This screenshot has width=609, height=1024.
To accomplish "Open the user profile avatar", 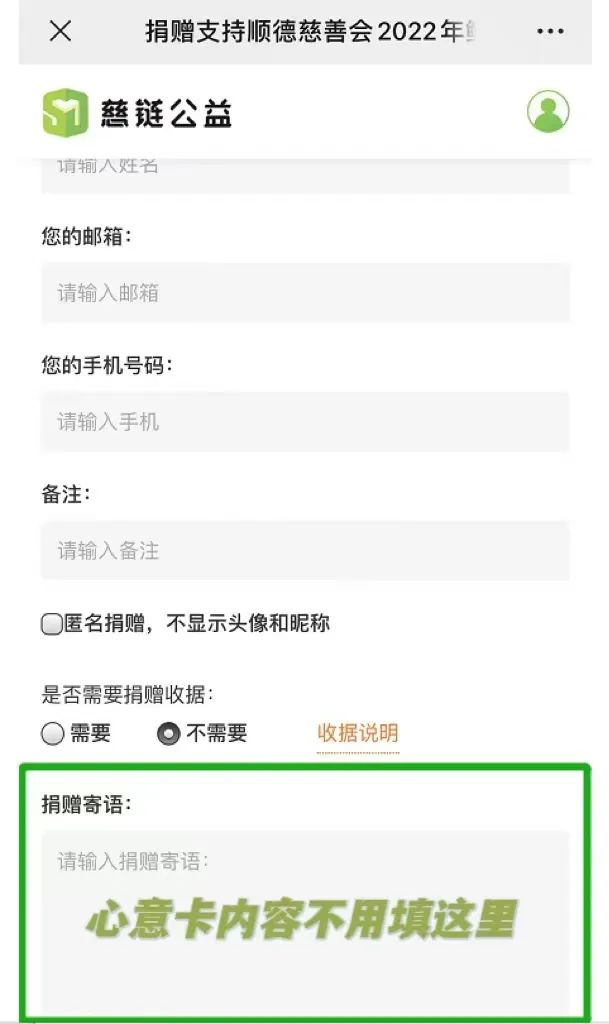I will [x=548, y=112].
